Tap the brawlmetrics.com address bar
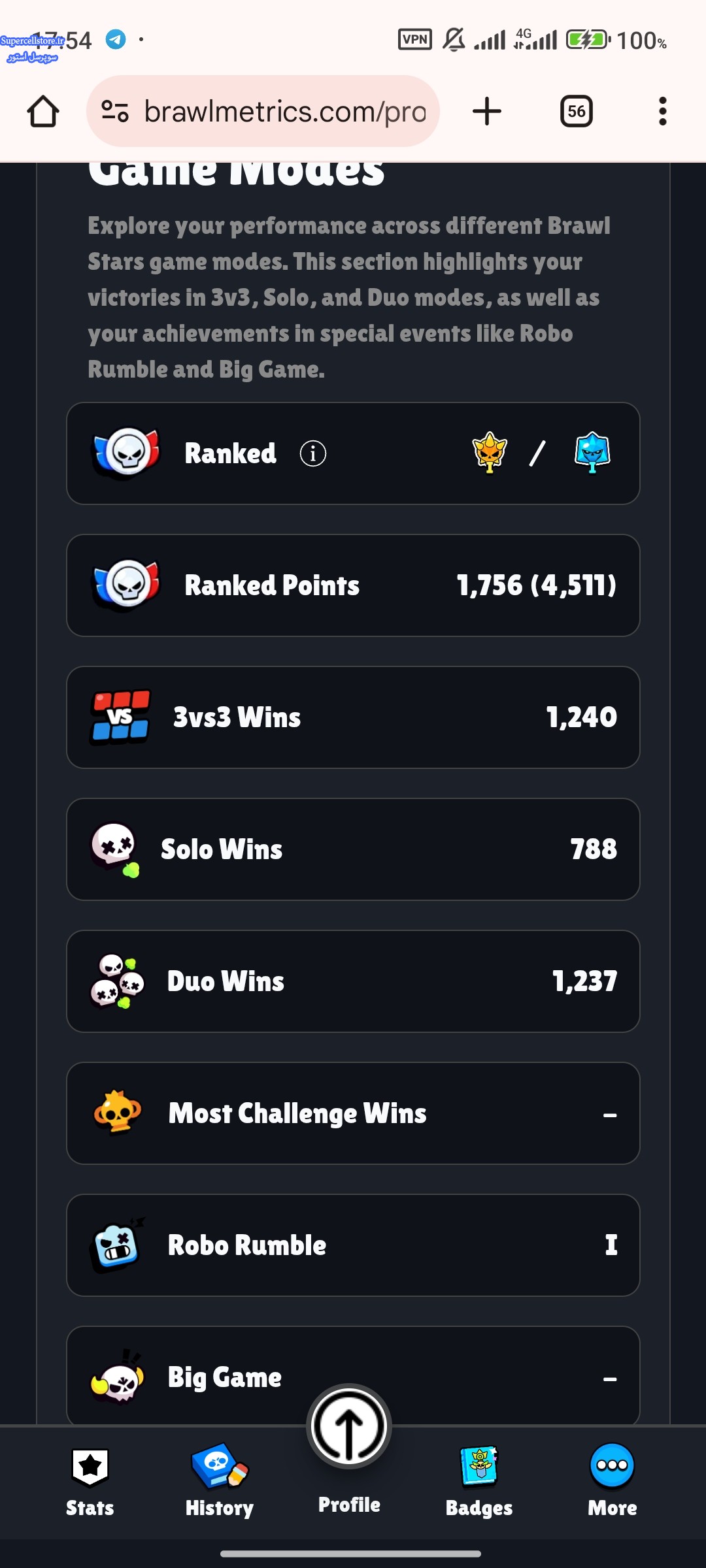This screenshot has height=1568, width=706. [285, 112]
